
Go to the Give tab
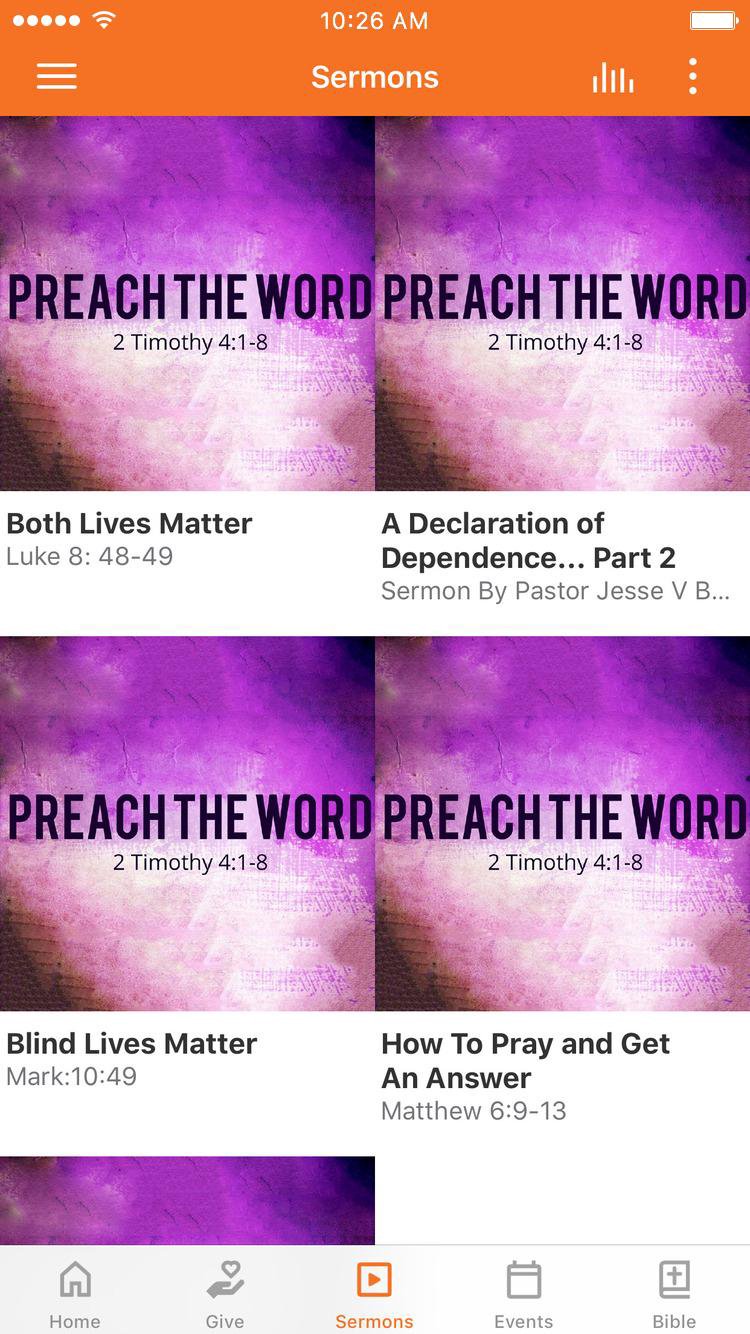(x=225, y=1293)
